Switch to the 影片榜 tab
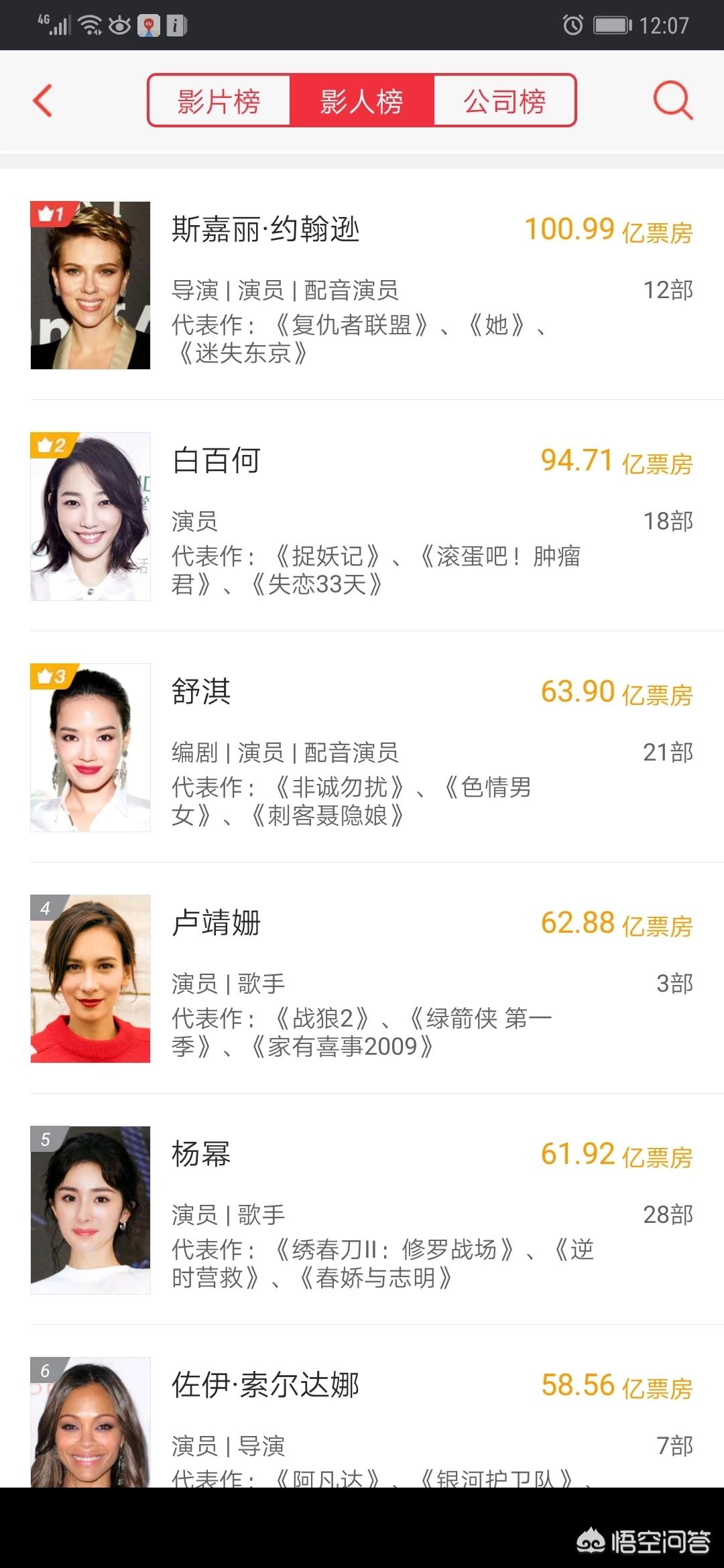The image size is (724, 1568). [x=219, y=101]
